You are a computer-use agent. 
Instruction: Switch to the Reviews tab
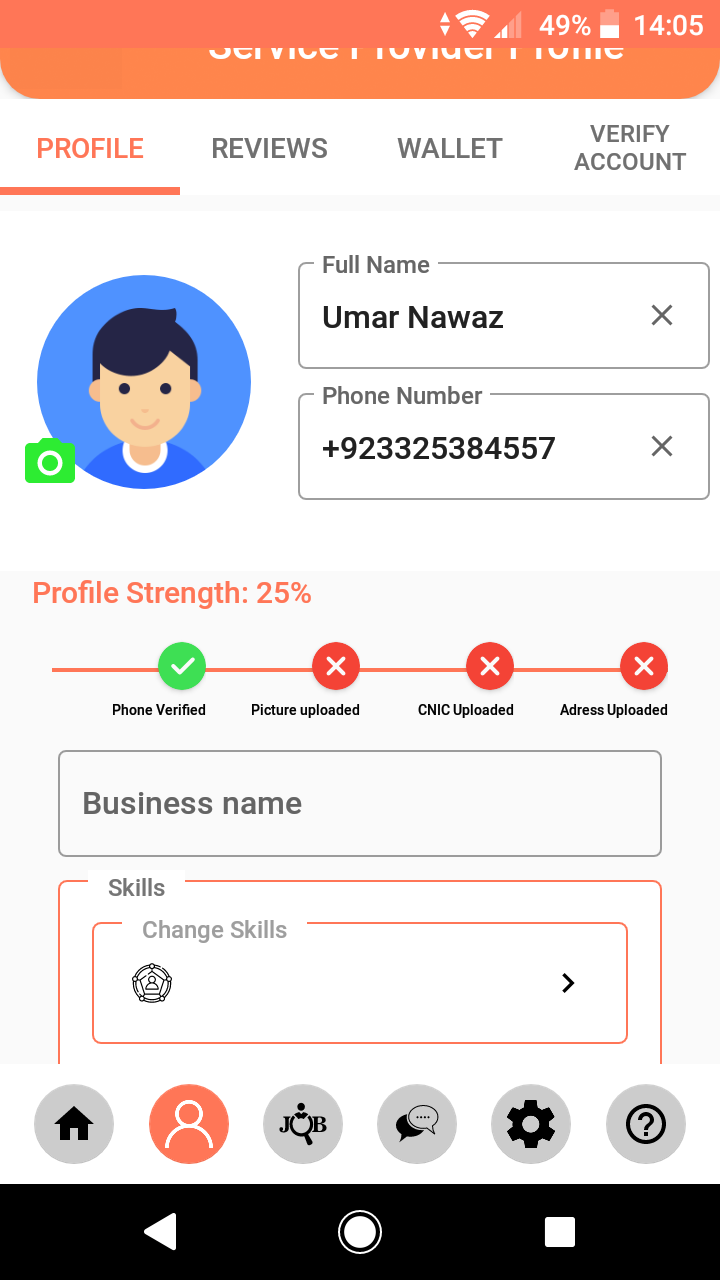[x=269, y=149]
